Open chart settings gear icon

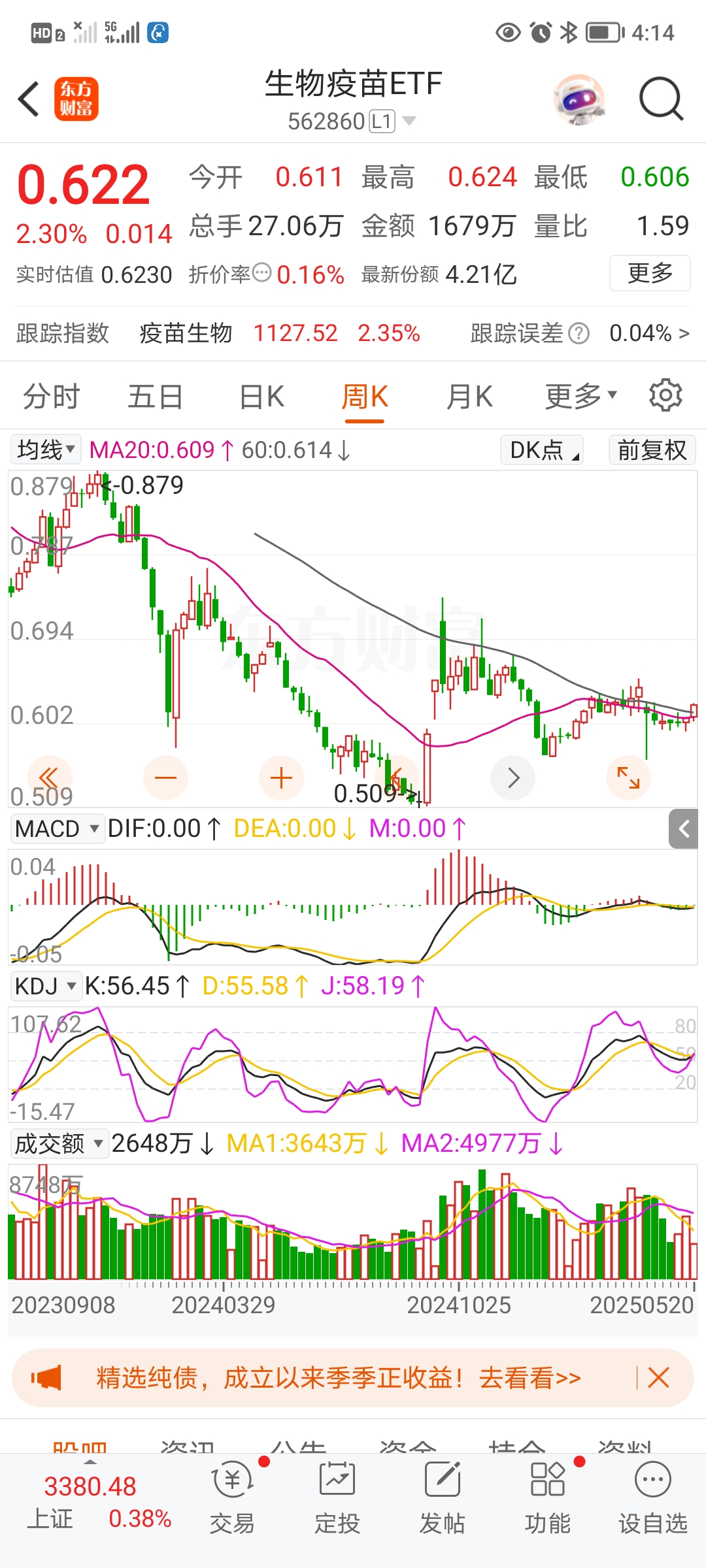coord(665,395)
